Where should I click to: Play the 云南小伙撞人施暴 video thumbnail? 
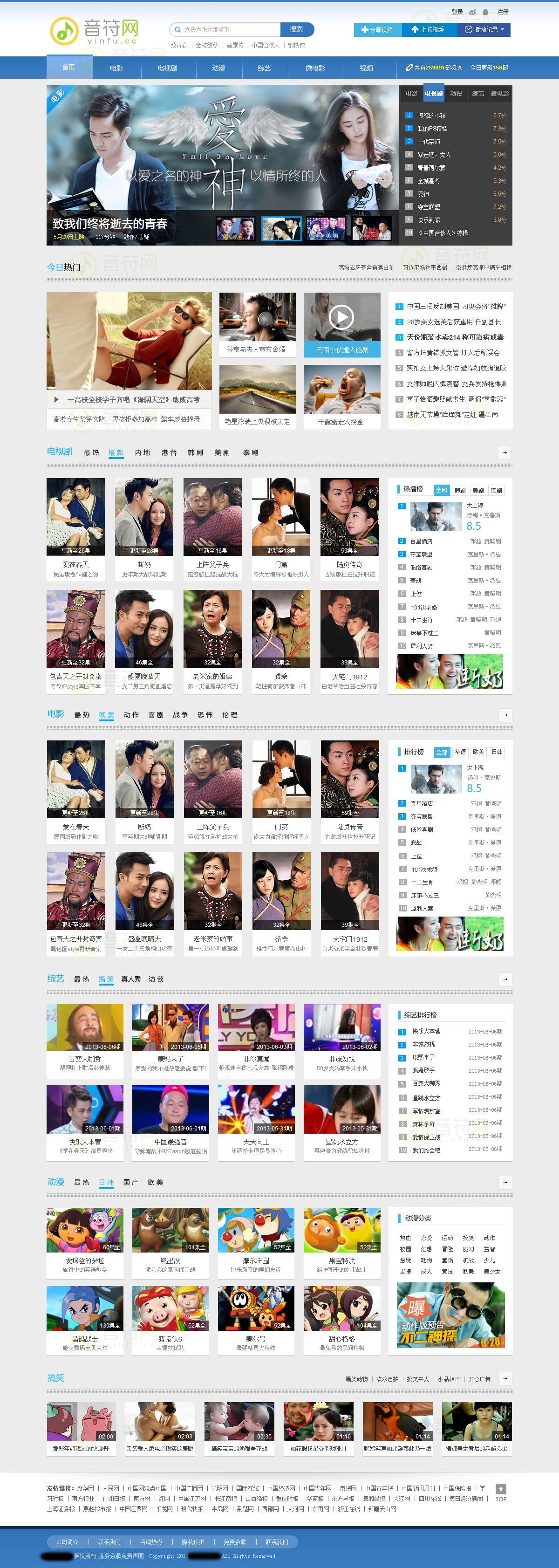(342, 324)
